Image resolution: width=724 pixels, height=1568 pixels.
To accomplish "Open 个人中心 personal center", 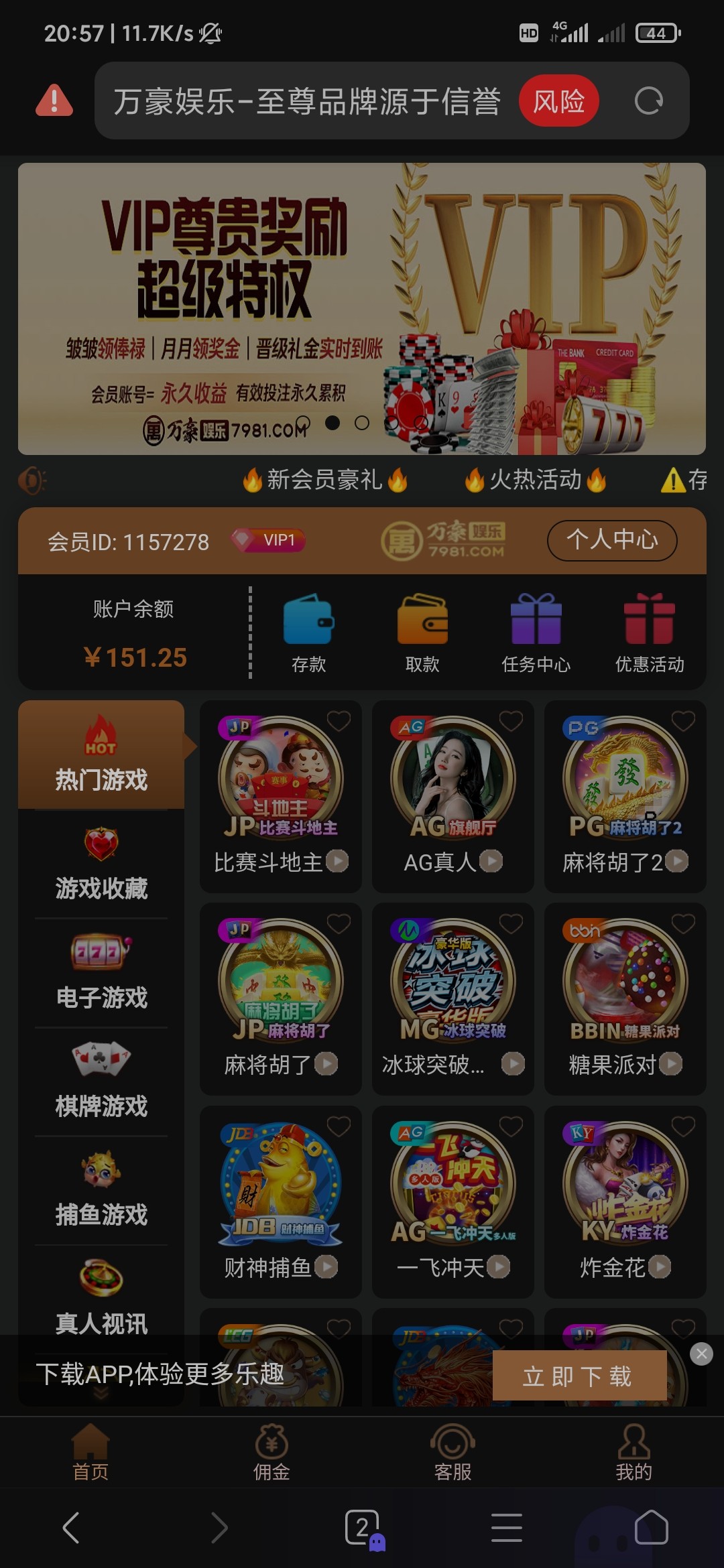I will (612, 540).
